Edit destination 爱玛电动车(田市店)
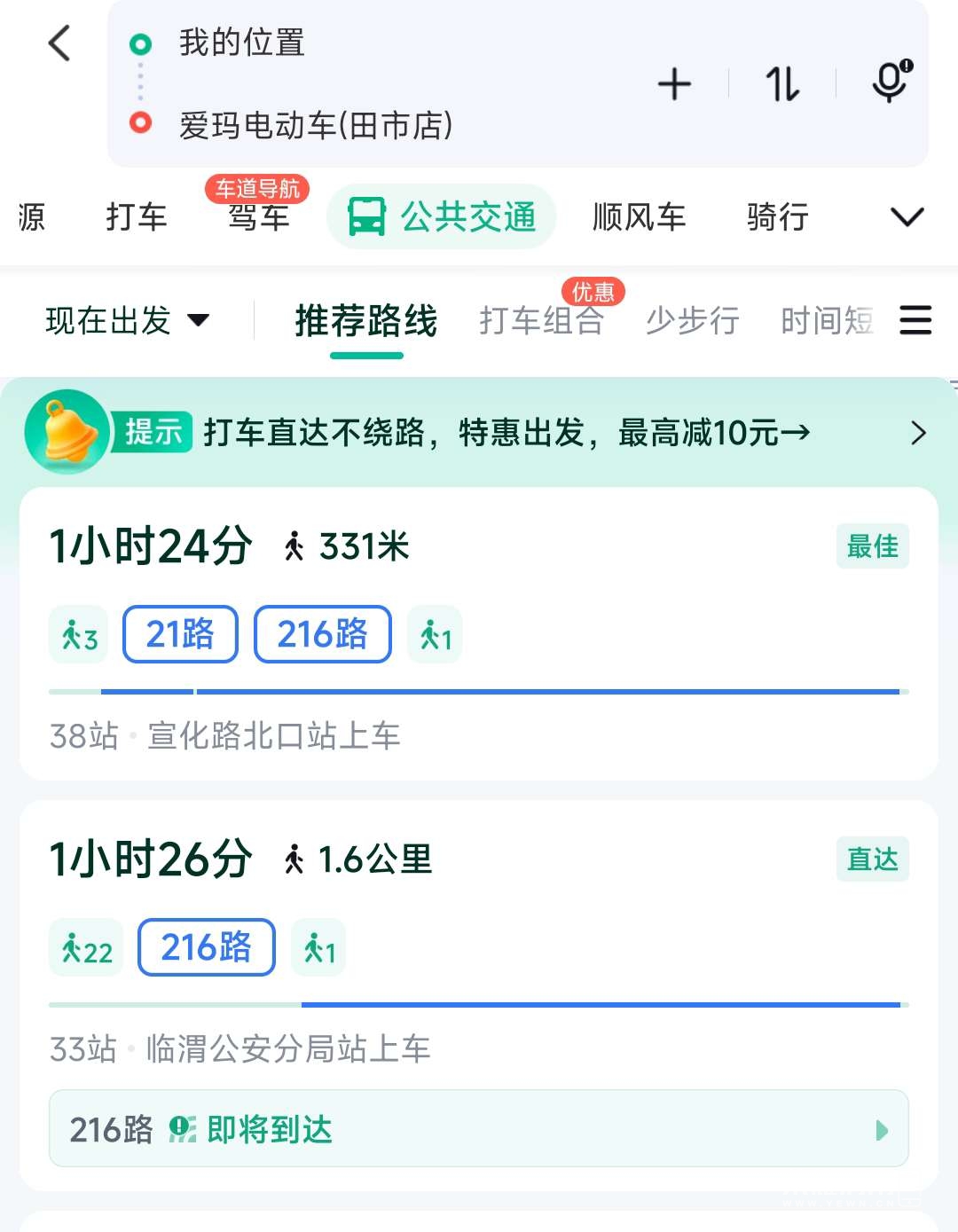 click(x=316, y=125)
